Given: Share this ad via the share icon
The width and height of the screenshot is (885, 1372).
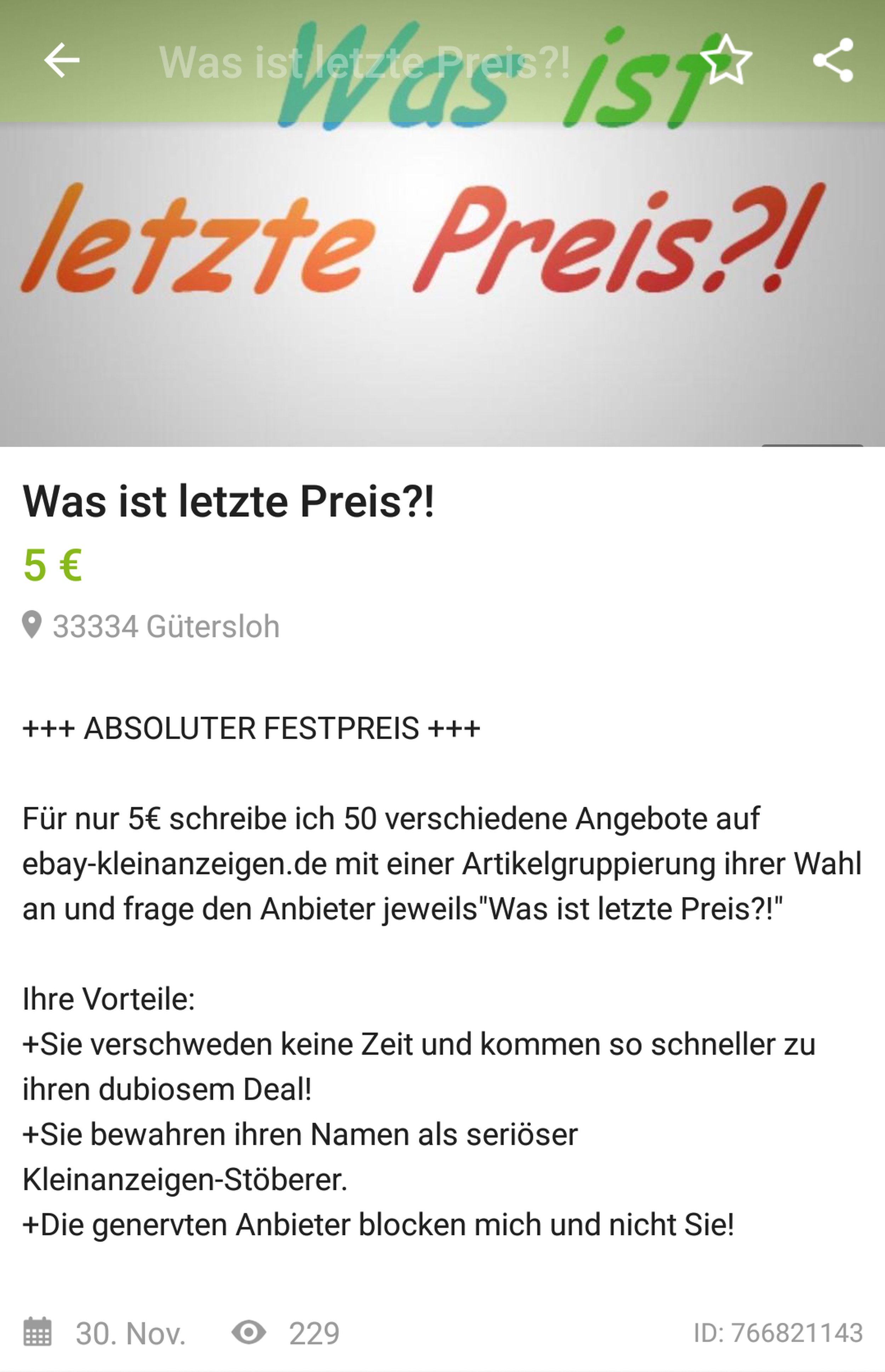Looking at the screenshot, I should (x=833, y=60).
